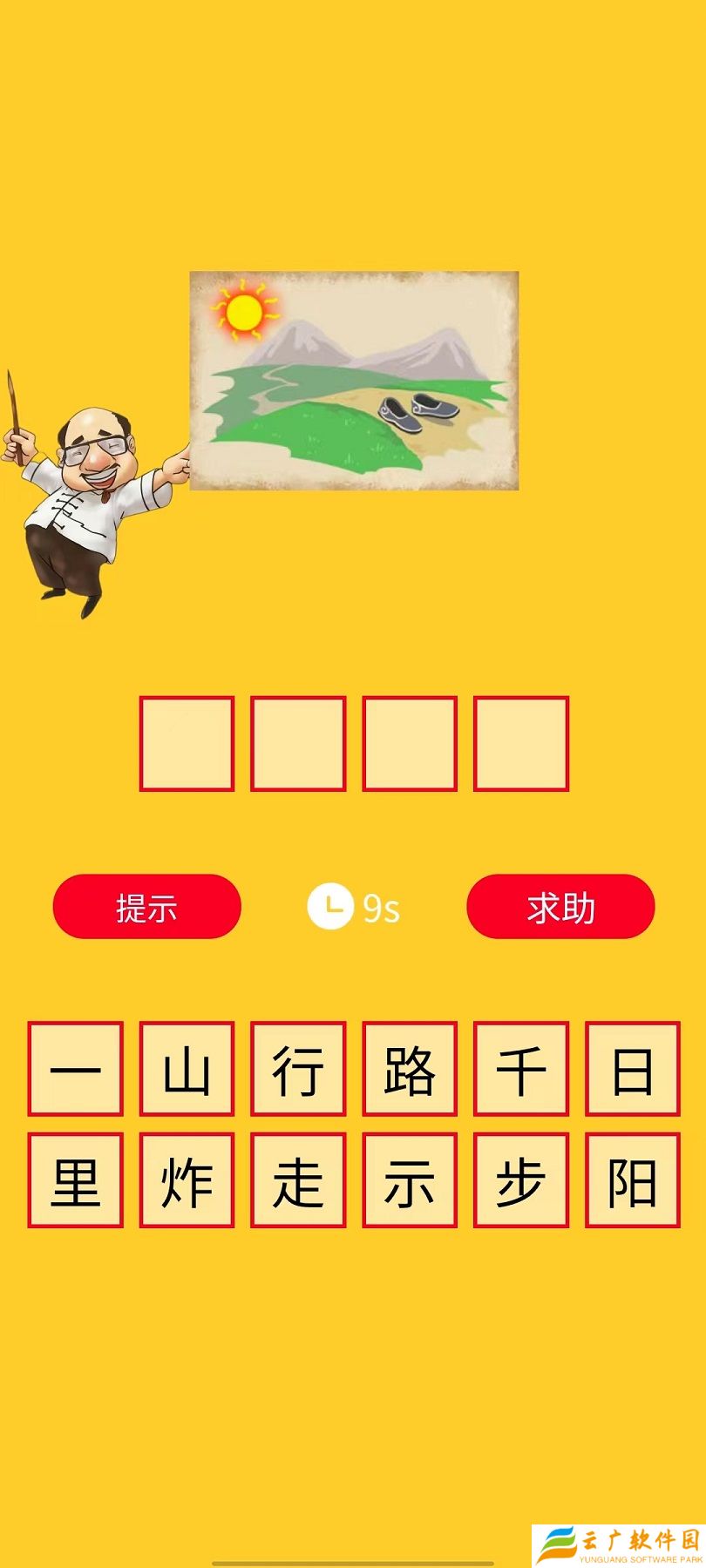Tap the 求助 help button

pos(560,907)
